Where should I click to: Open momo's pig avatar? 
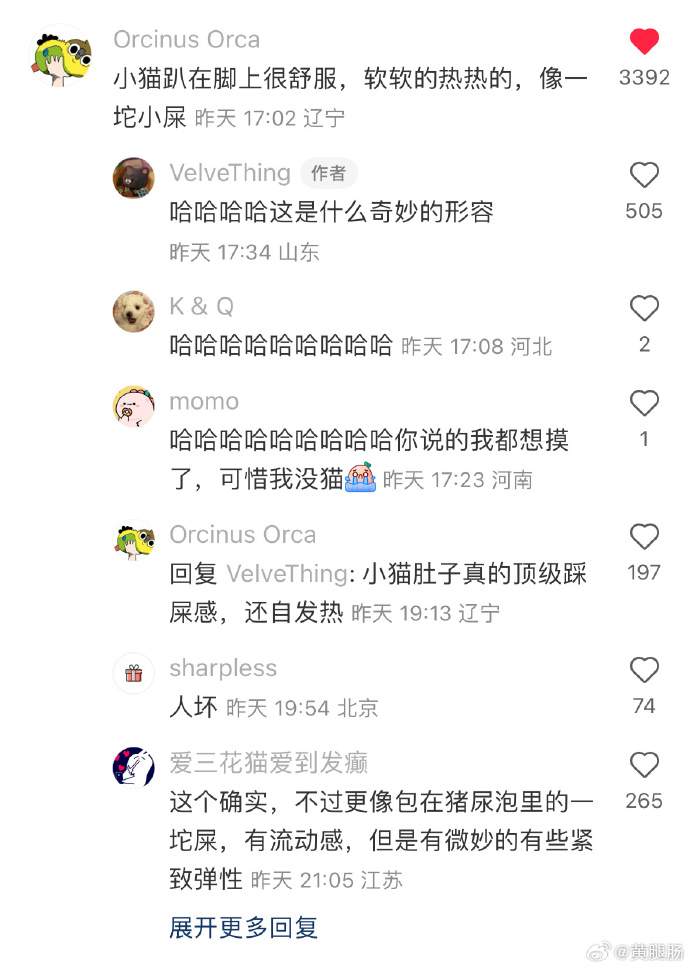(x=134, y=406)
